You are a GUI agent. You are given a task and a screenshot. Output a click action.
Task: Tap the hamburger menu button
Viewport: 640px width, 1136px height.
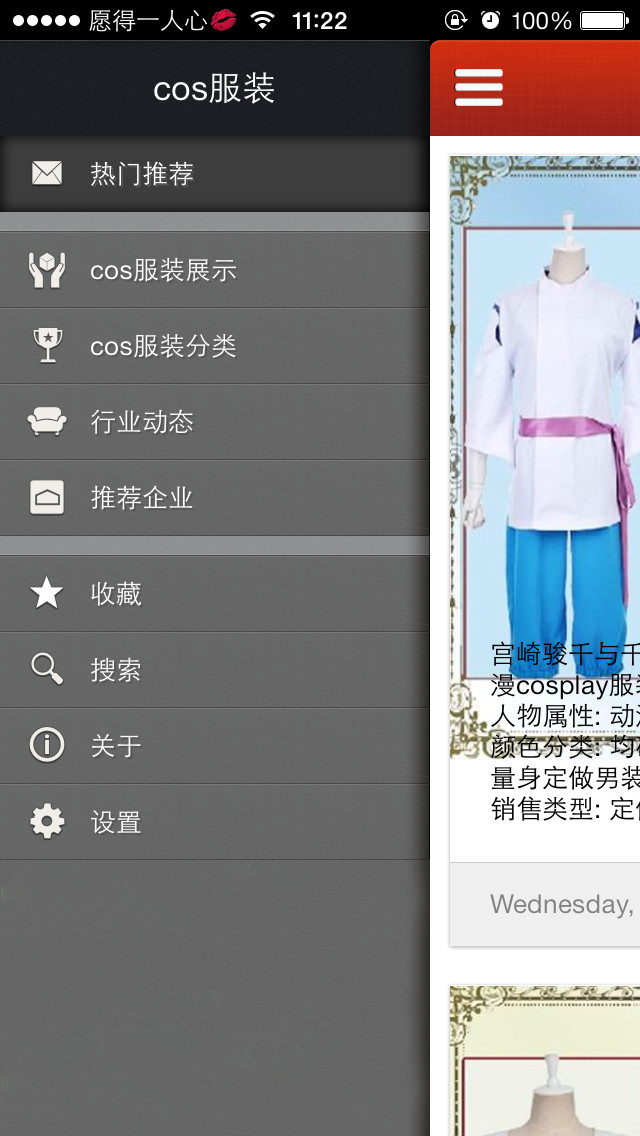478,88
